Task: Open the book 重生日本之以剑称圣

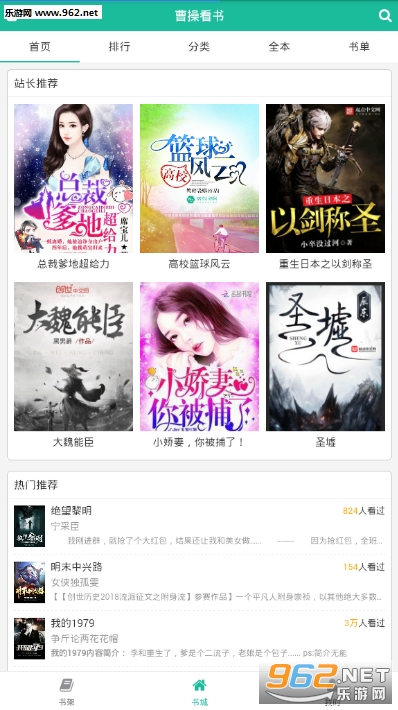Action: click(x=325, y=187)
